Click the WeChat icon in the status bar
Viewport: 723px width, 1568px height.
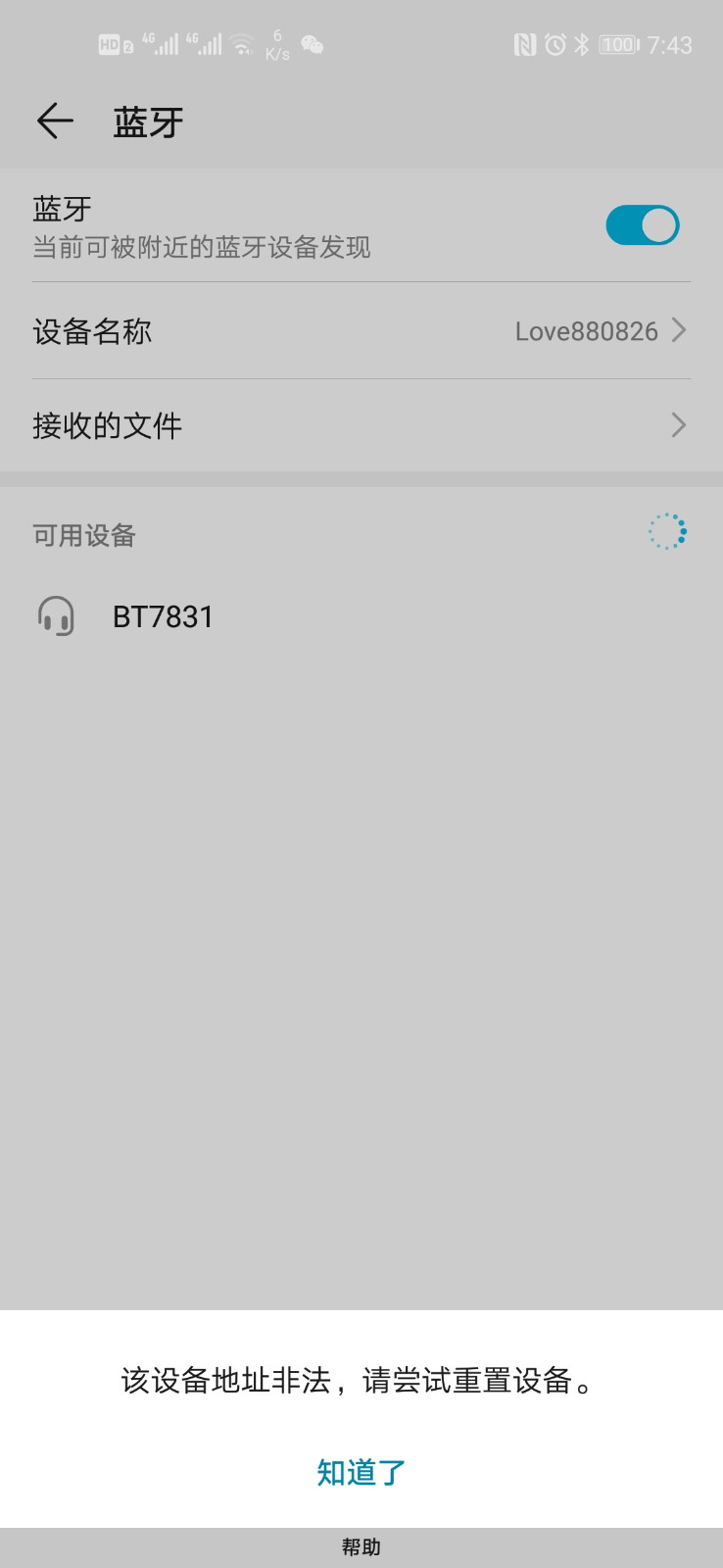pyautogui.click(x=312, y=44)
